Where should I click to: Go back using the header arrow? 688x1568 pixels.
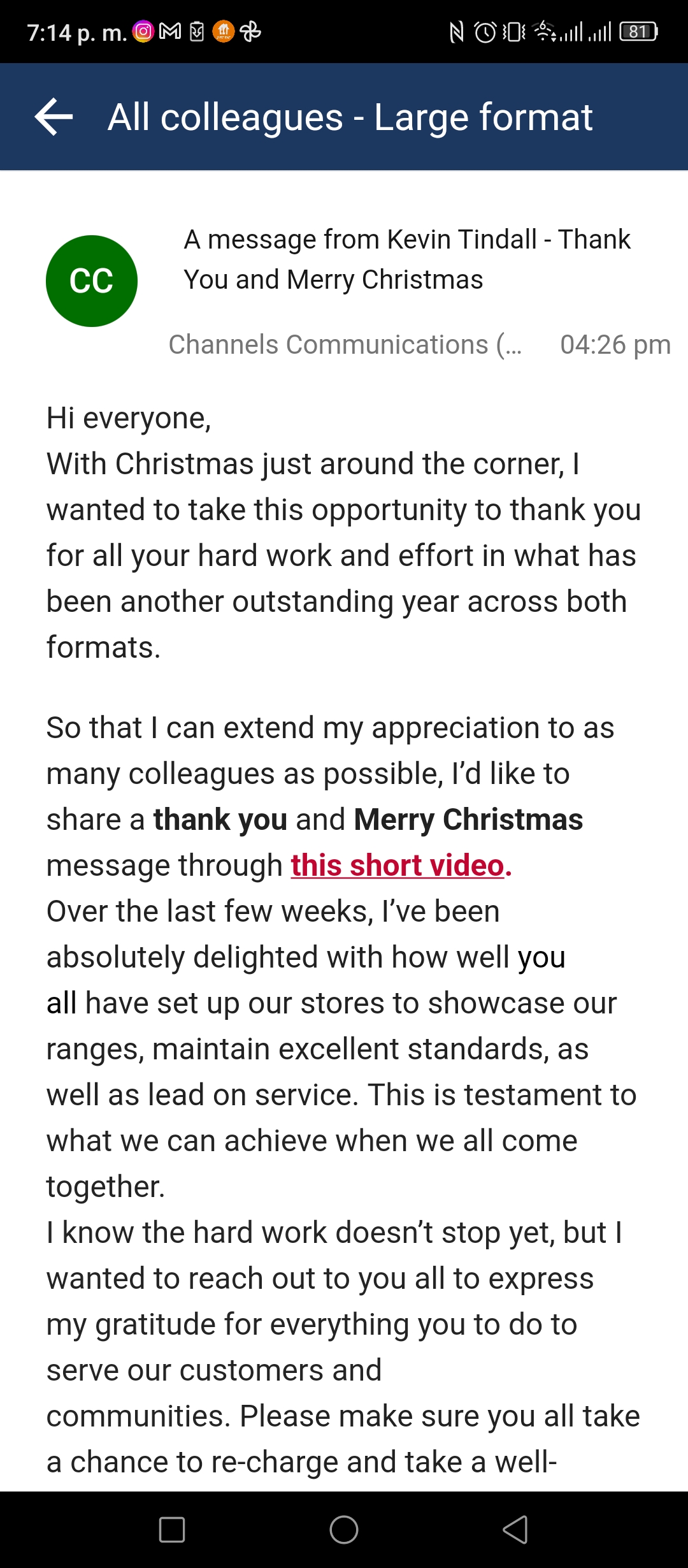pyautogui.click(x=54, y=117)
